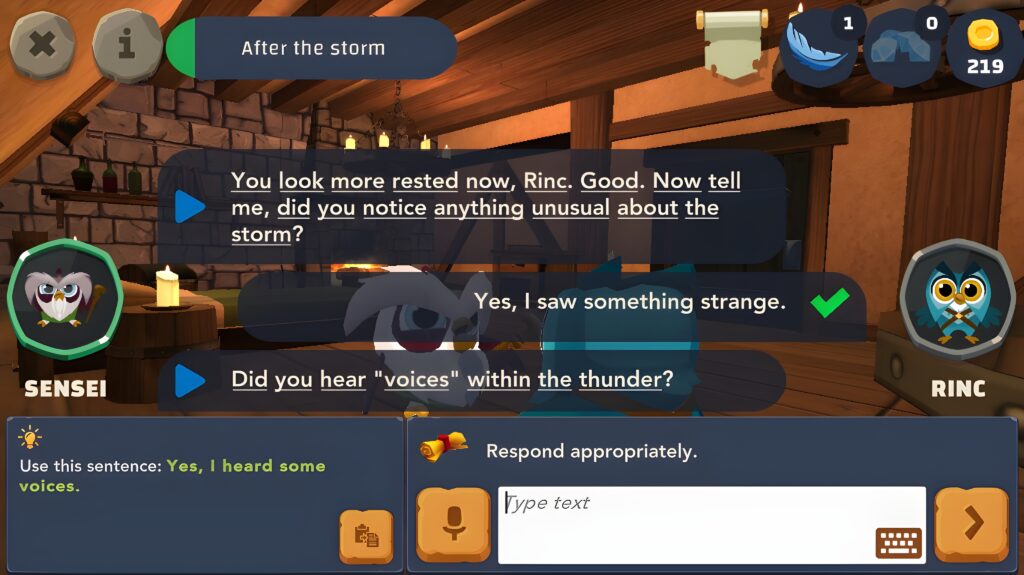Close the lesson with the X button
The width and height of the screenshot is (1024, 575).
[43, 45]
